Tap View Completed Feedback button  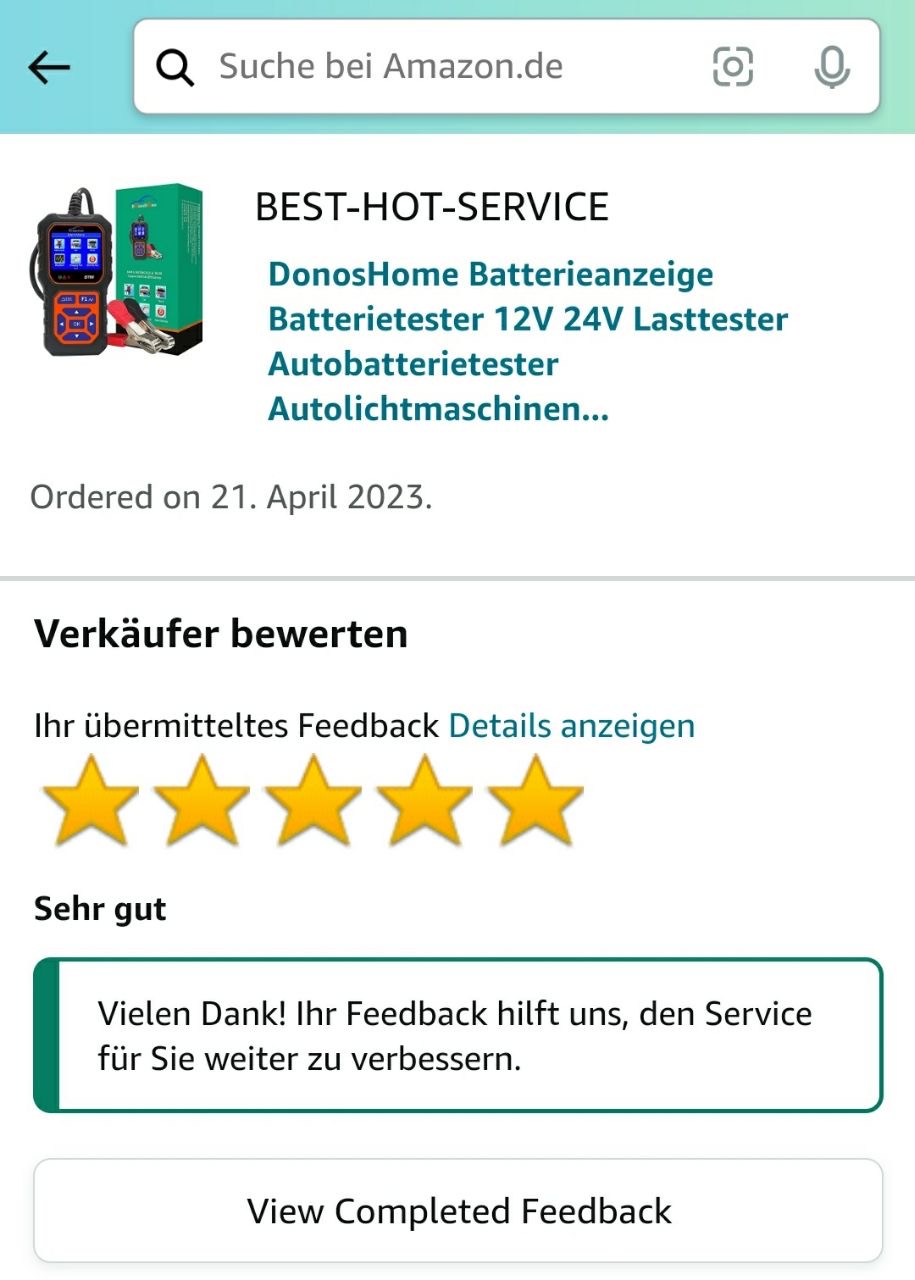click(x=458, y=1211)
